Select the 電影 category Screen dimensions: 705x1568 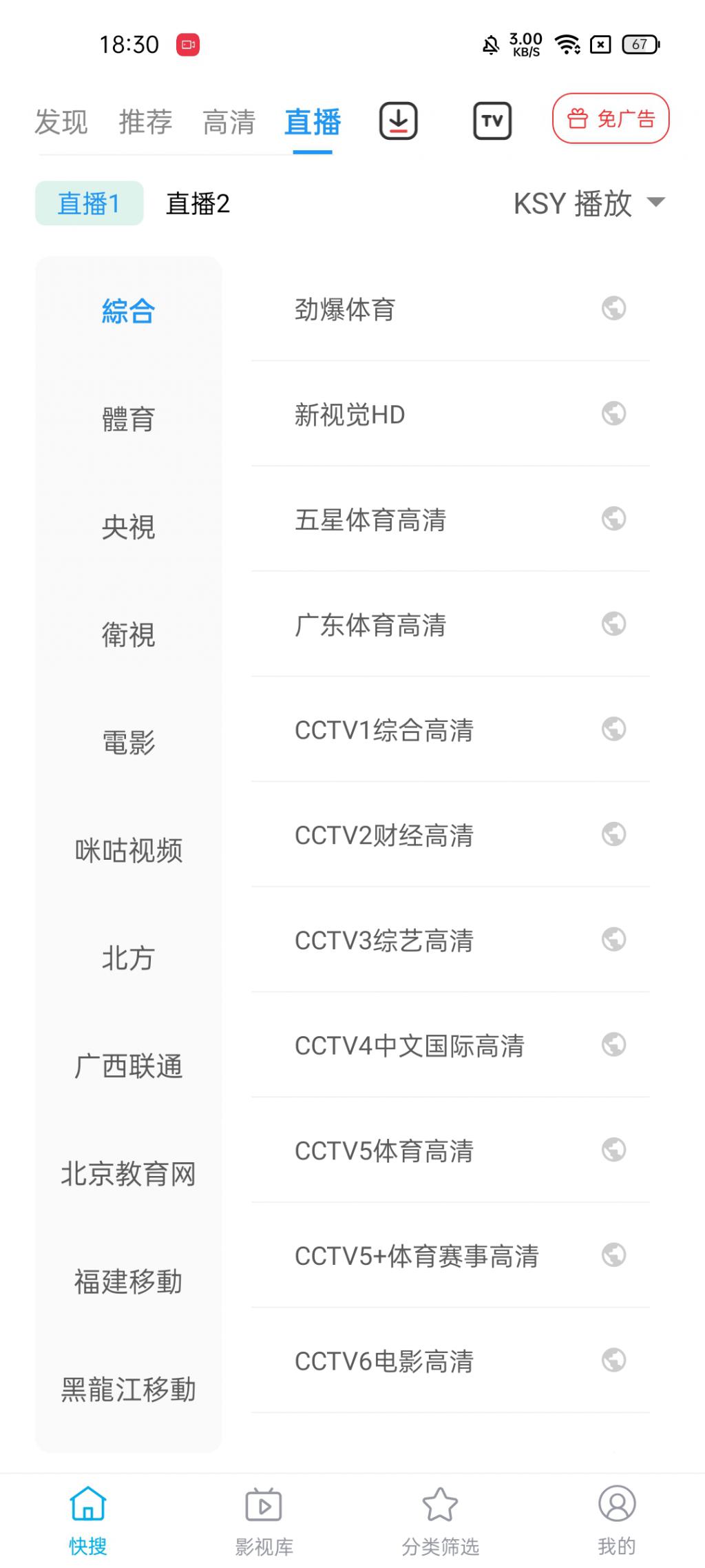[x=128, y=743]
